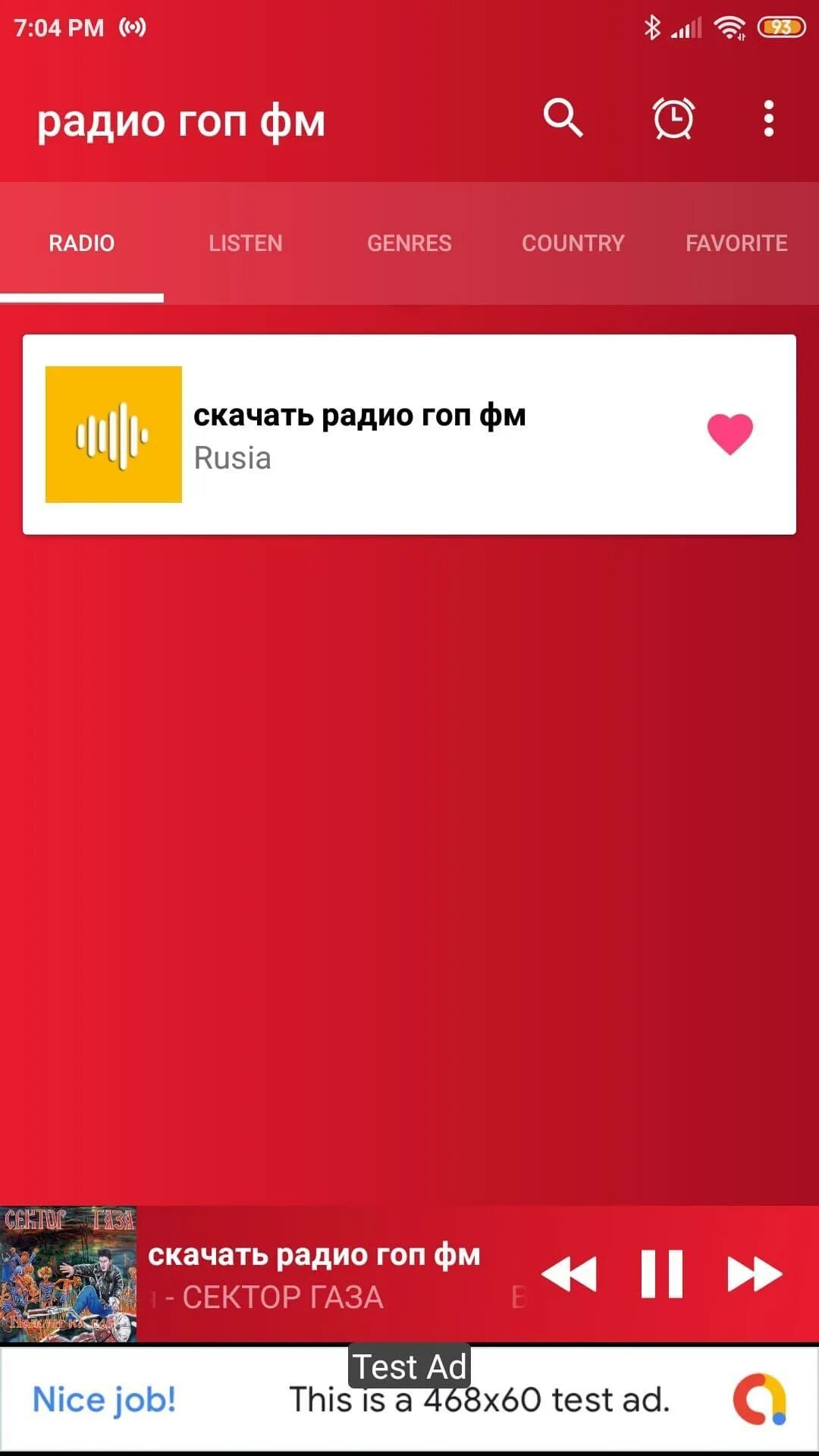Skip to the next station
This screenshot has width=819, height=1456.
tap(755, 1274)
